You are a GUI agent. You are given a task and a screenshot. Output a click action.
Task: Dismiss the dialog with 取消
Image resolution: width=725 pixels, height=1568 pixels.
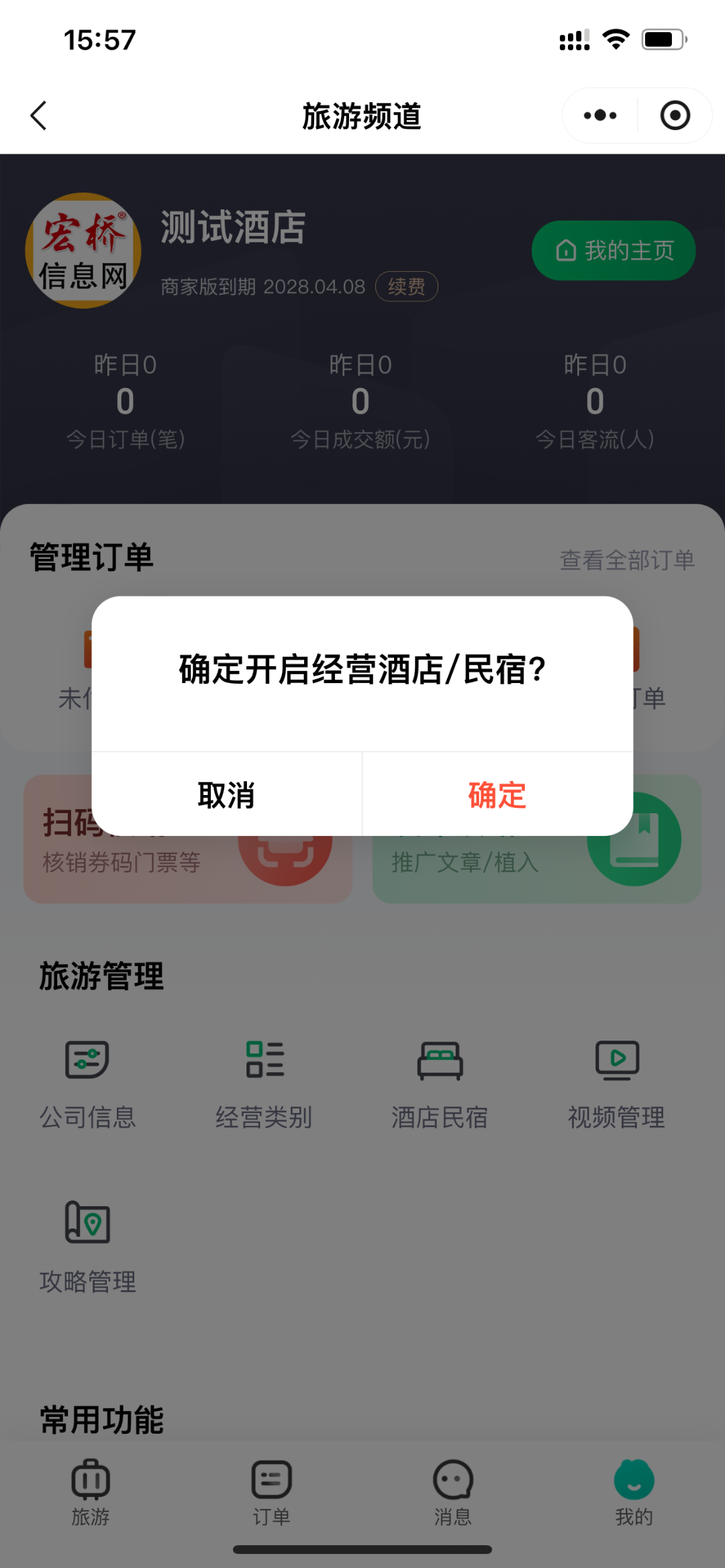pos(226,794)
